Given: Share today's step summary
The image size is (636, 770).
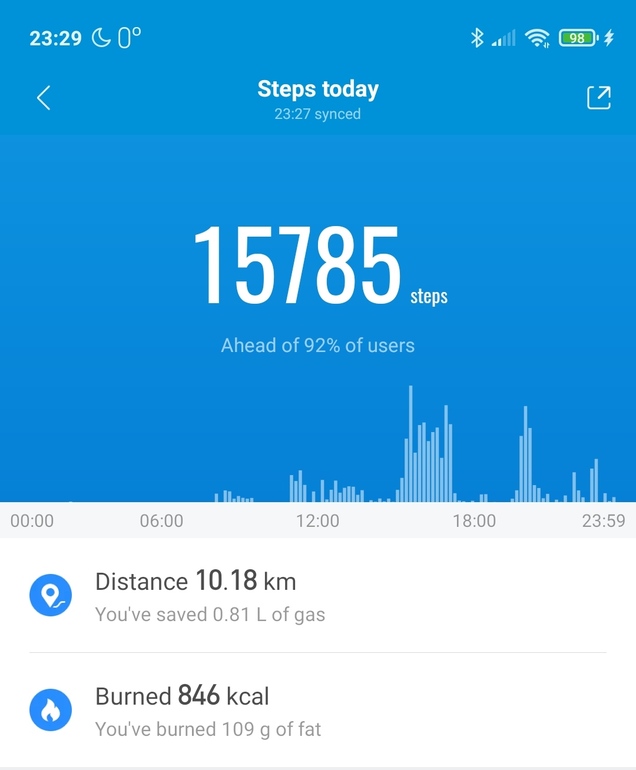Looking at the screenshot, I should (x=598, y=97).
